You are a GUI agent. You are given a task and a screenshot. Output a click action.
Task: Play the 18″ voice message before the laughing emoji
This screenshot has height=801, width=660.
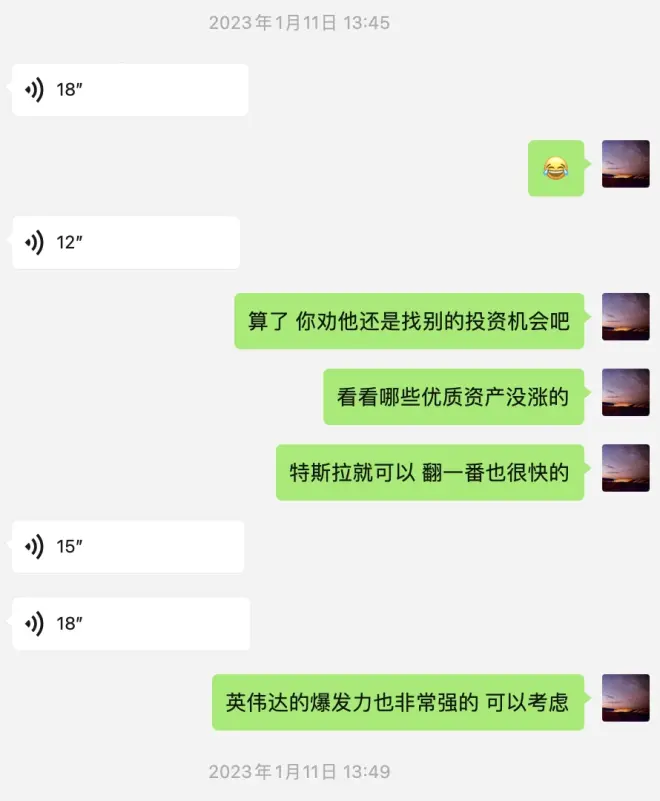coord(129,90)
